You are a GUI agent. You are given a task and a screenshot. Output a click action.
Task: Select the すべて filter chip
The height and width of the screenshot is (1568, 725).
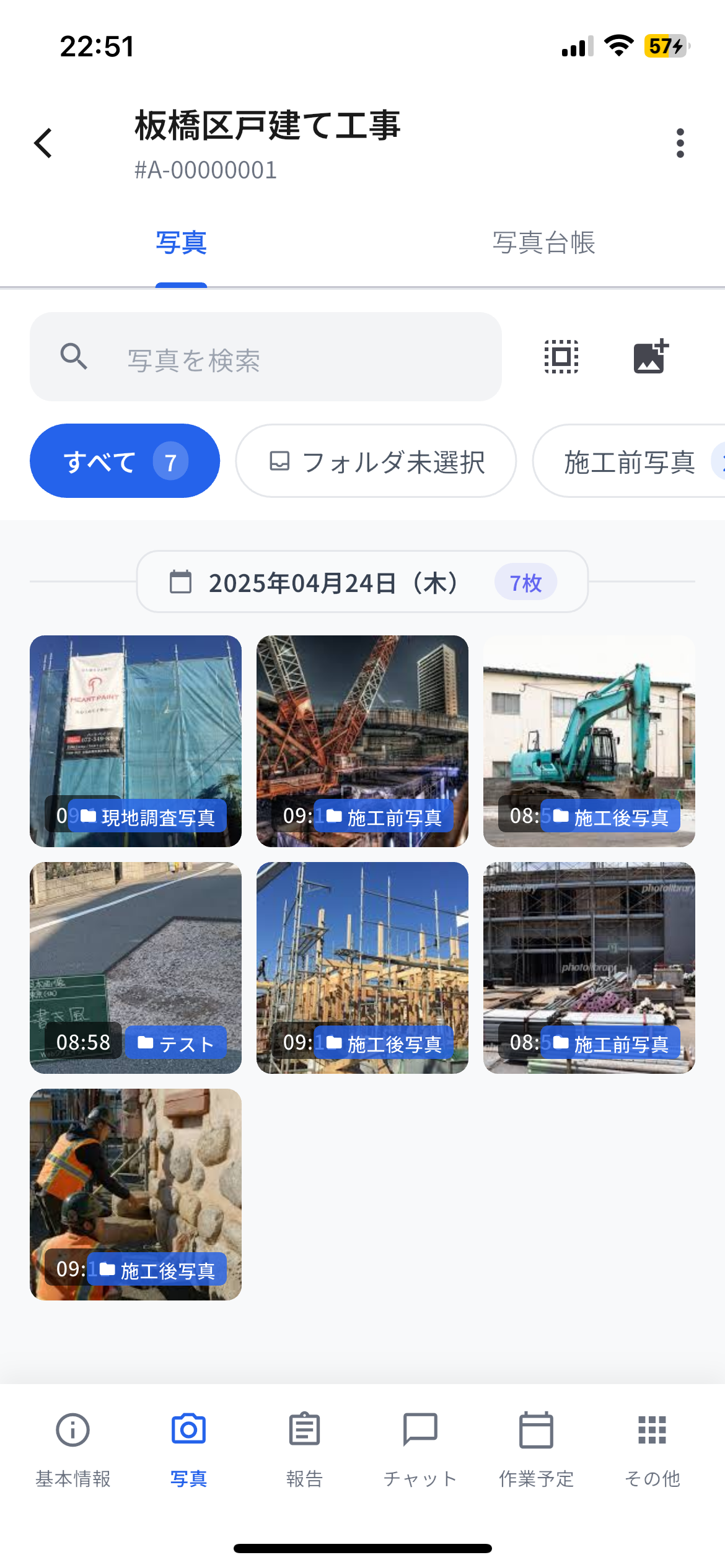[x=124, y=460]
